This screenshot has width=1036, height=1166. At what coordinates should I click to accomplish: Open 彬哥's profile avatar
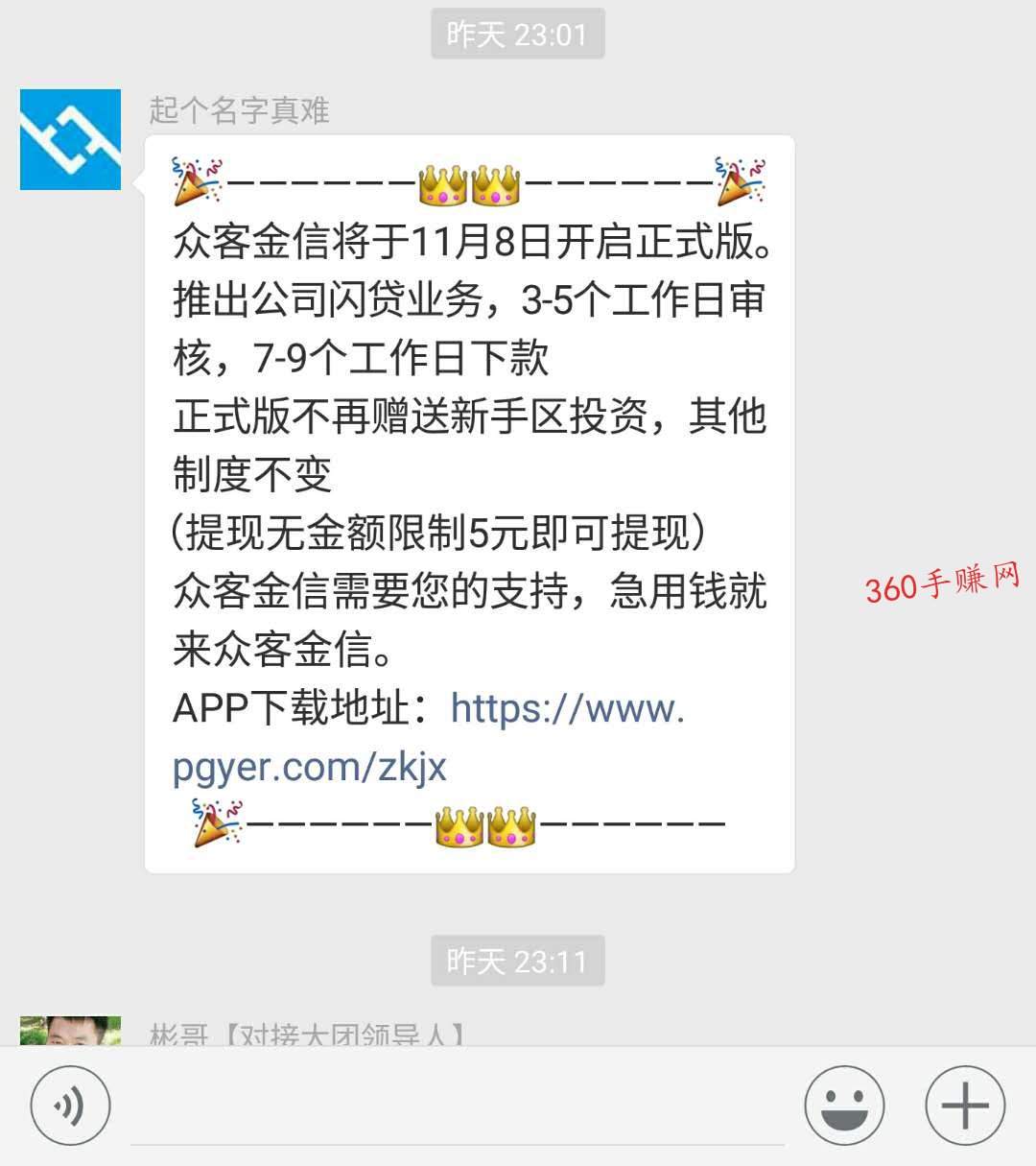[x=71, y=1031]
